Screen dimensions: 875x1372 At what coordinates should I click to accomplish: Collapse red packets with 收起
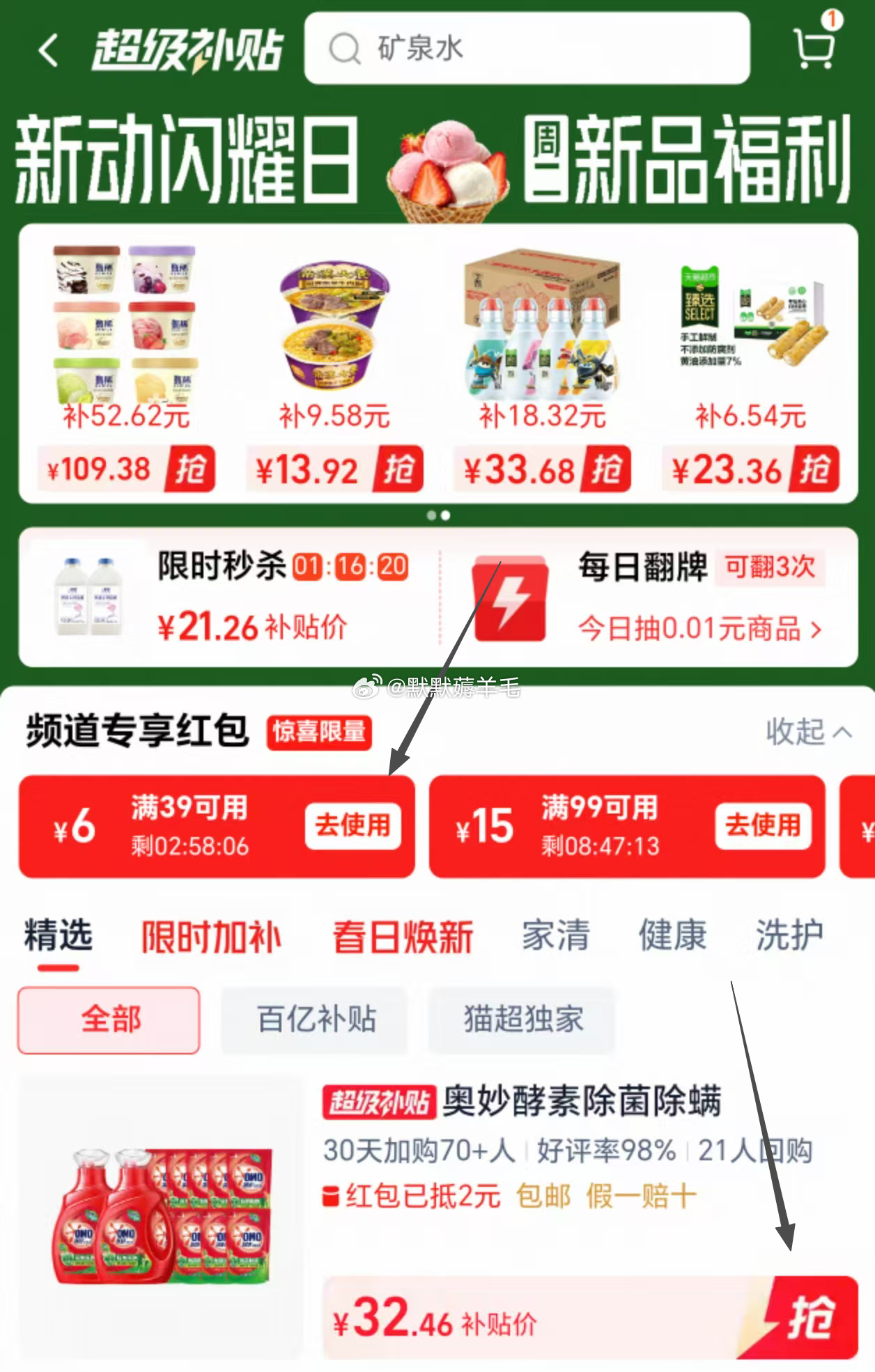coord(808,731)
